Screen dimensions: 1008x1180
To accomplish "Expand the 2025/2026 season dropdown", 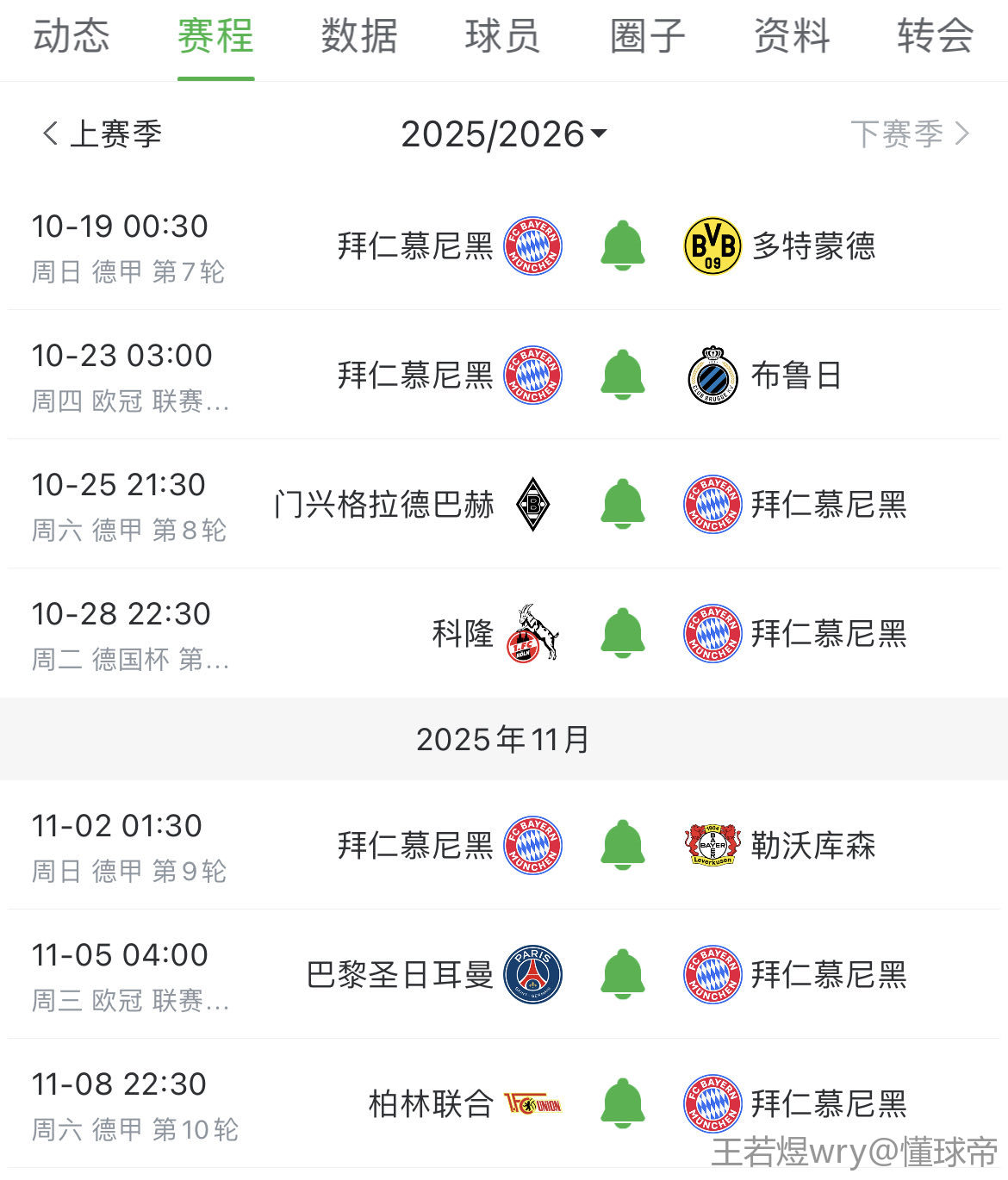I will pos(504,134).
